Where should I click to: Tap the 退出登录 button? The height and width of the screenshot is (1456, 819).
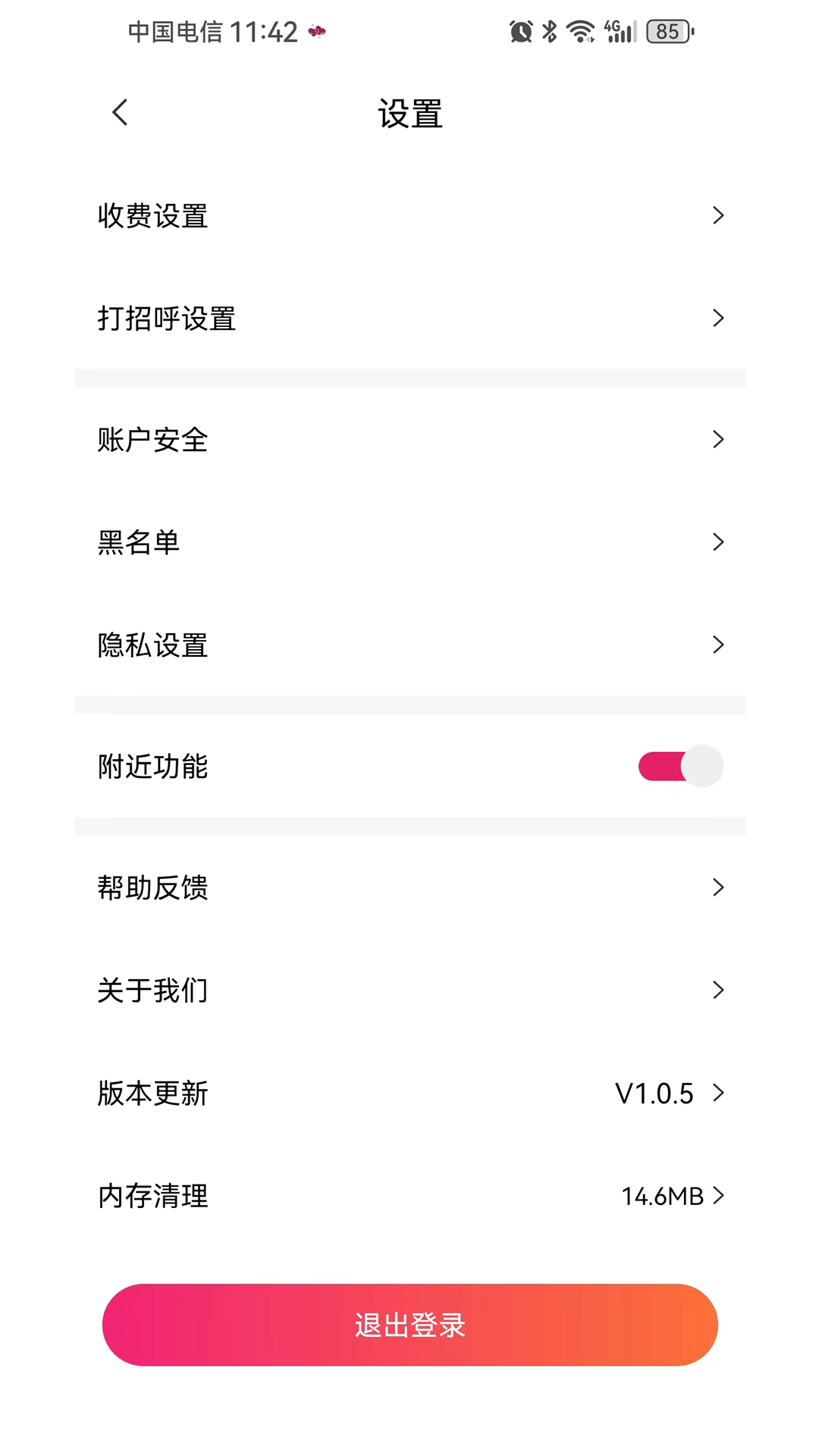tap(409, 1325)
